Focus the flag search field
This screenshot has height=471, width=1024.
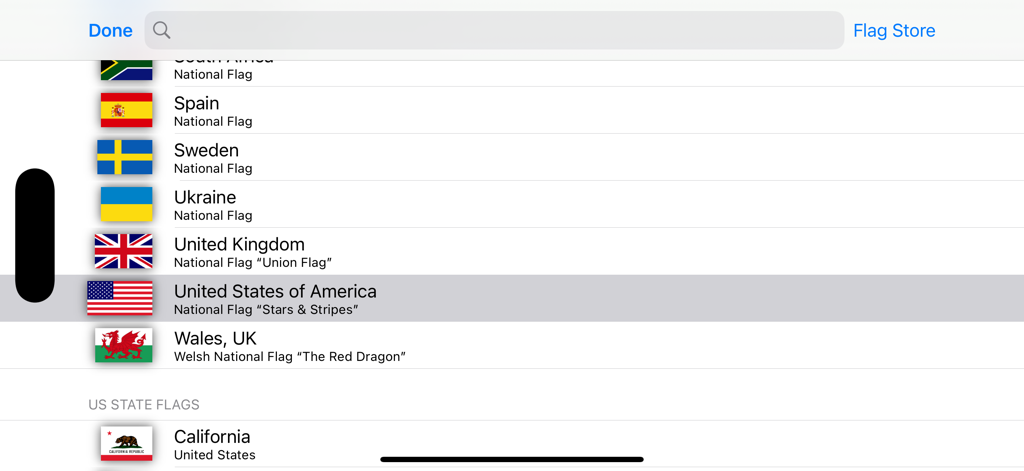(495, 31)
